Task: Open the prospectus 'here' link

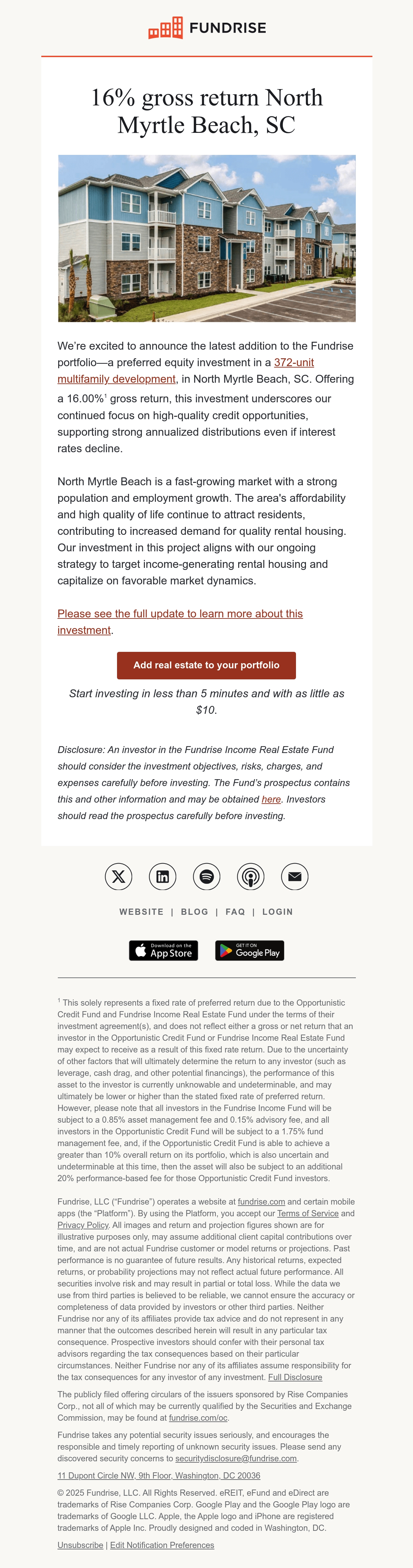Action: tap(271, 799)
